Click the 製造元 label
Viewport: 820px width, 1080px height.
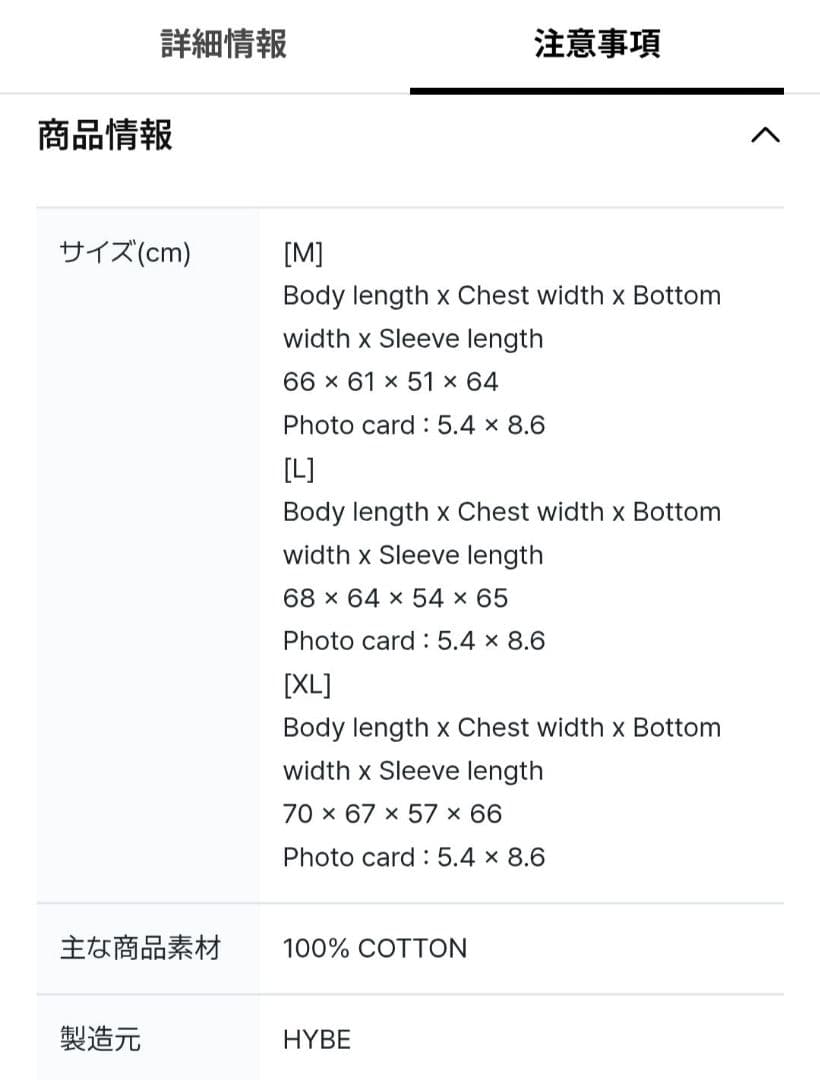(x=98, y=1039)
